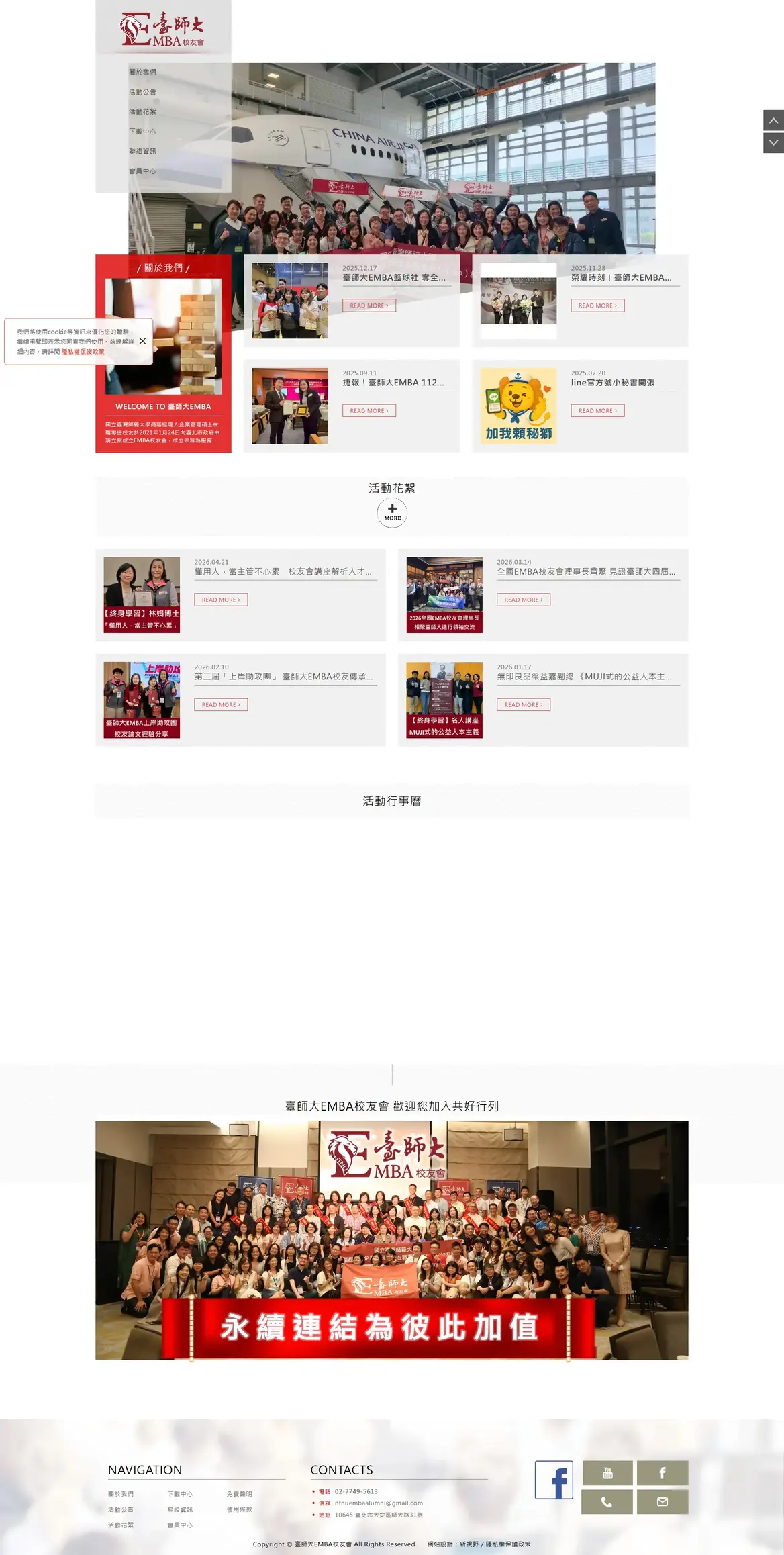Open 活動公告 in the side menu

pos(142,92)
